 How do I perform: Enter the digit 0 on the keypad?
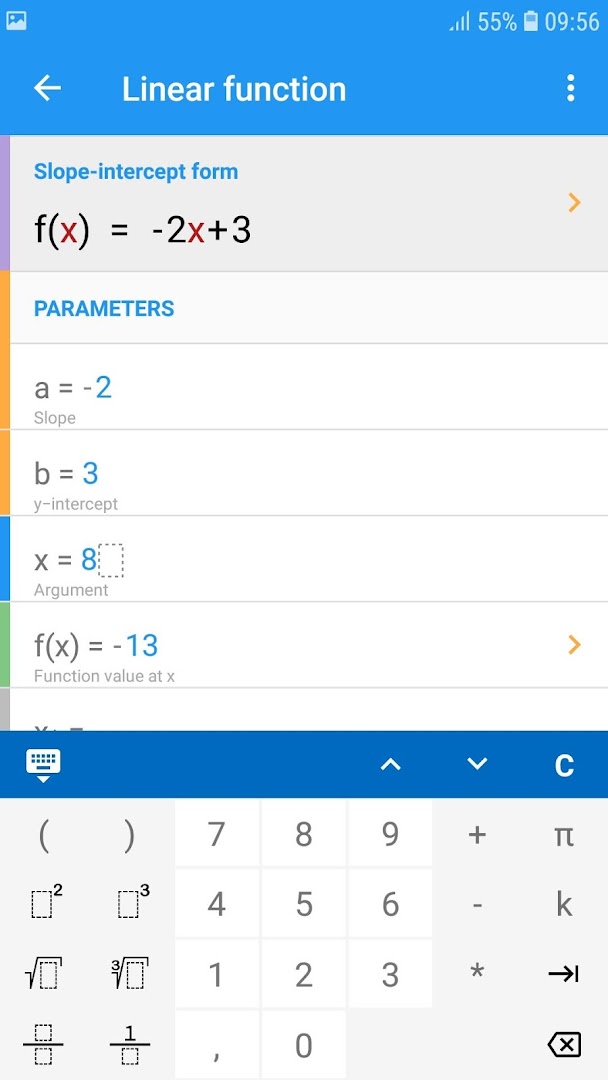[304, 1046]
